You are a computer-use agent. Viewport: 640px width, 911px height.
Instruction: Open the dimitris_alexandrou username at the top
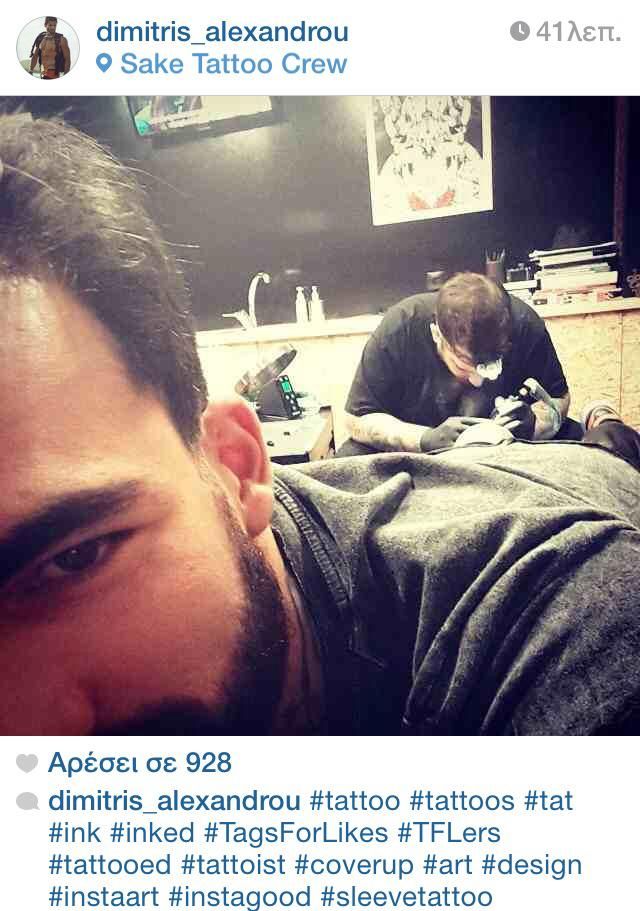[222, 32]
